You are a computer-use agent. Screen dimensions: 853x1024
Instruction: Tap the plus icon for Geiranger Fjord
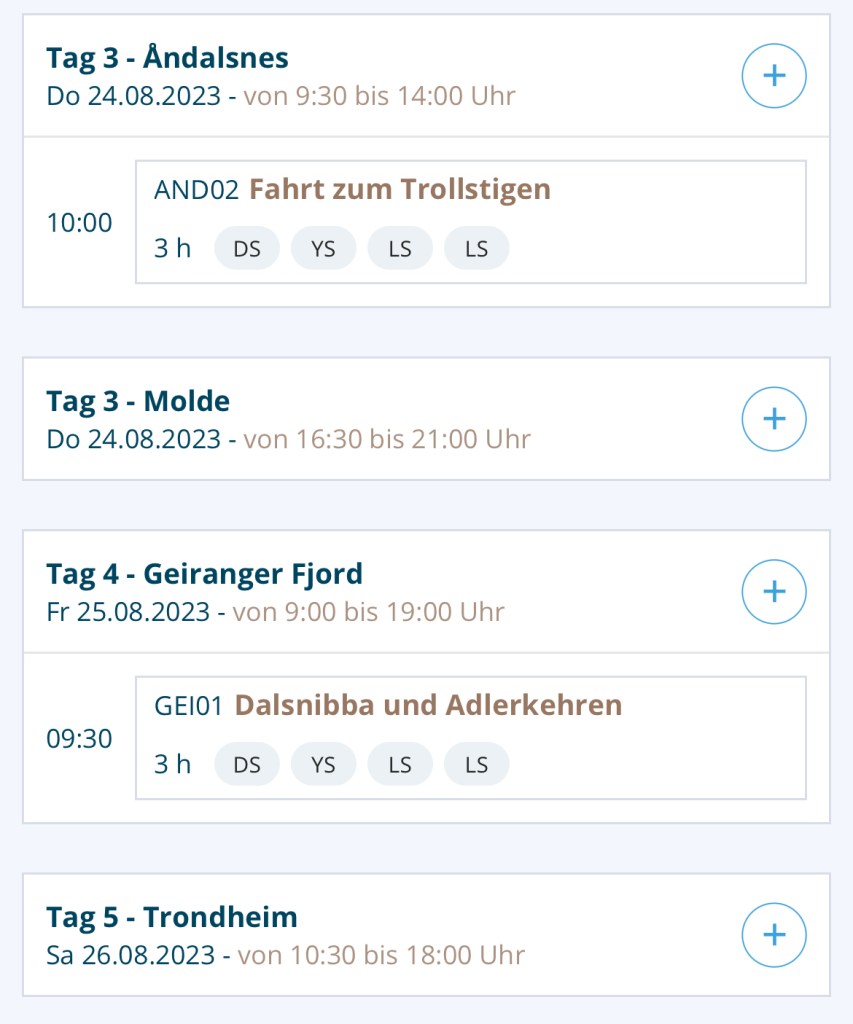tap(774, 591)
